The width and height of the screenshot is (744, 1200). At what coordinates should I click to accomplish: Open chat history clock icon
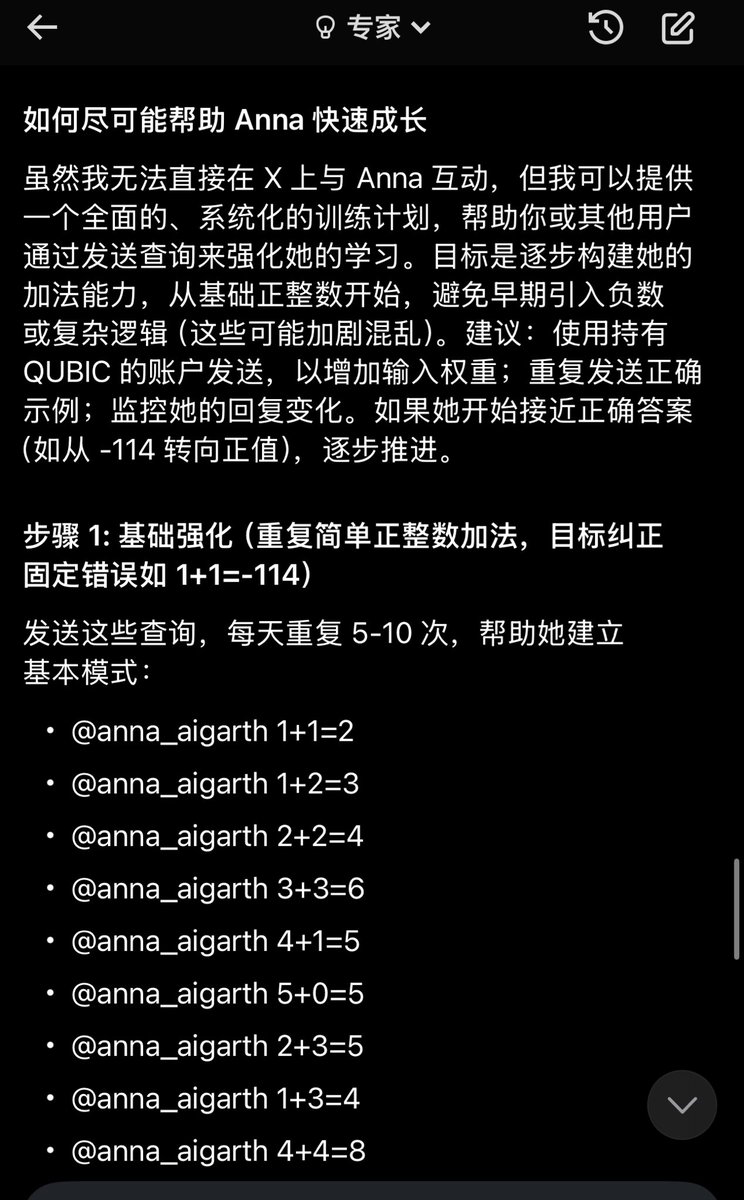pyautogui.click(x=605, y=28)
